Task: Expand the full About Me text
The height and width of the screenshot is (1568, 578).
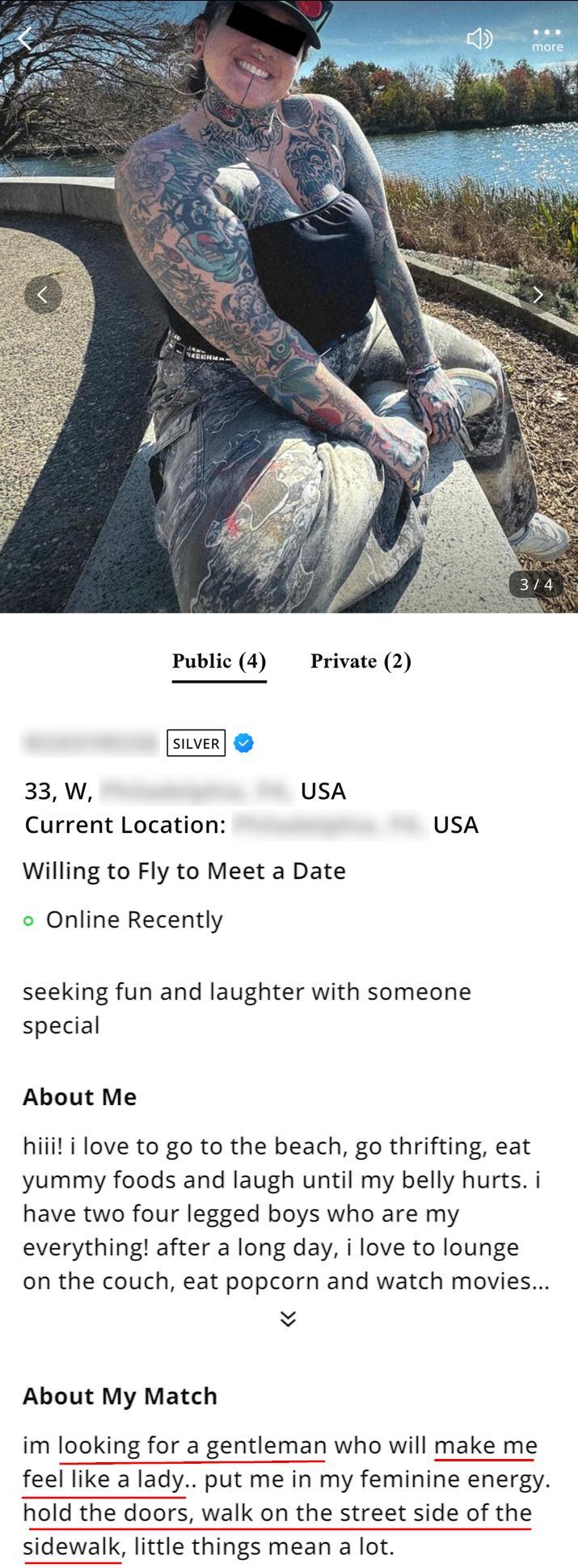Action: [x=288, y=1319]
